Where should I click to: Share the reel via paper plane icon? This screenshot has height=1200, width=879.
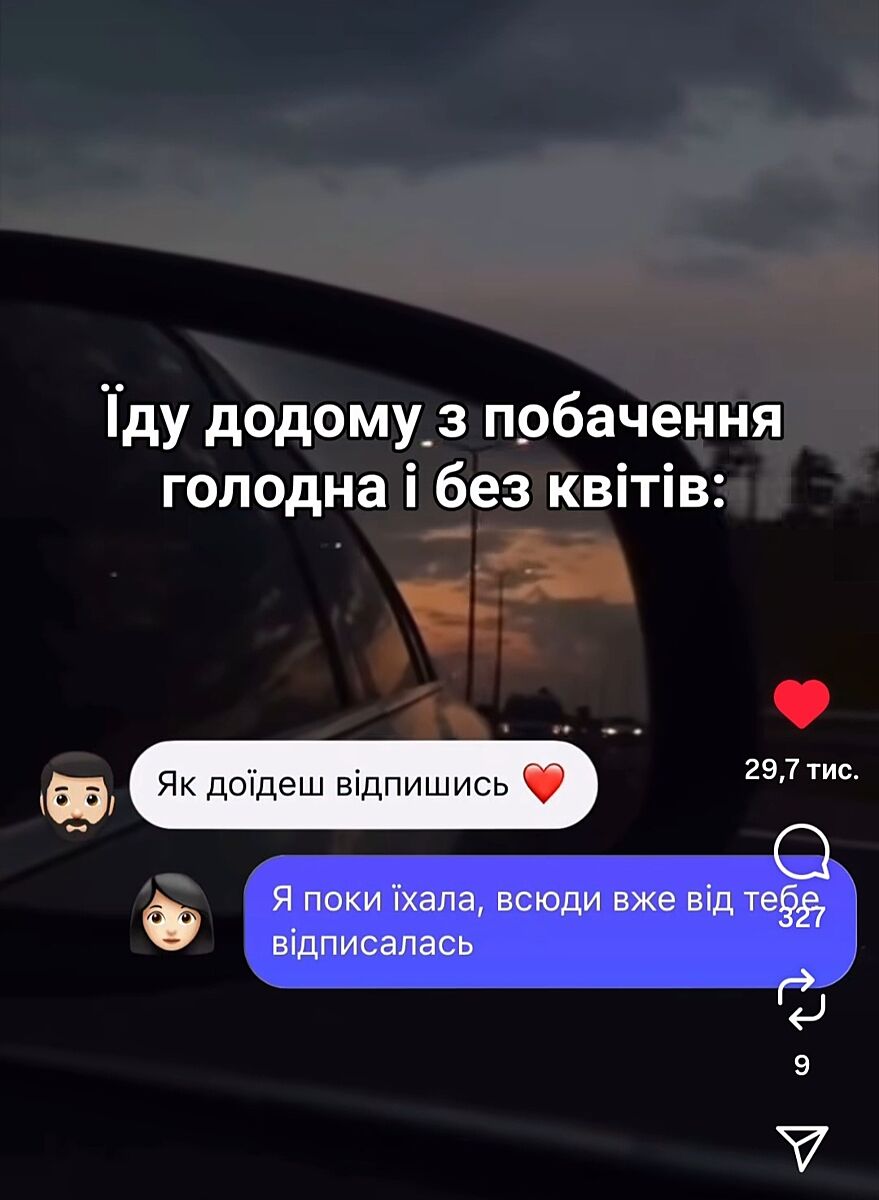802,1146
